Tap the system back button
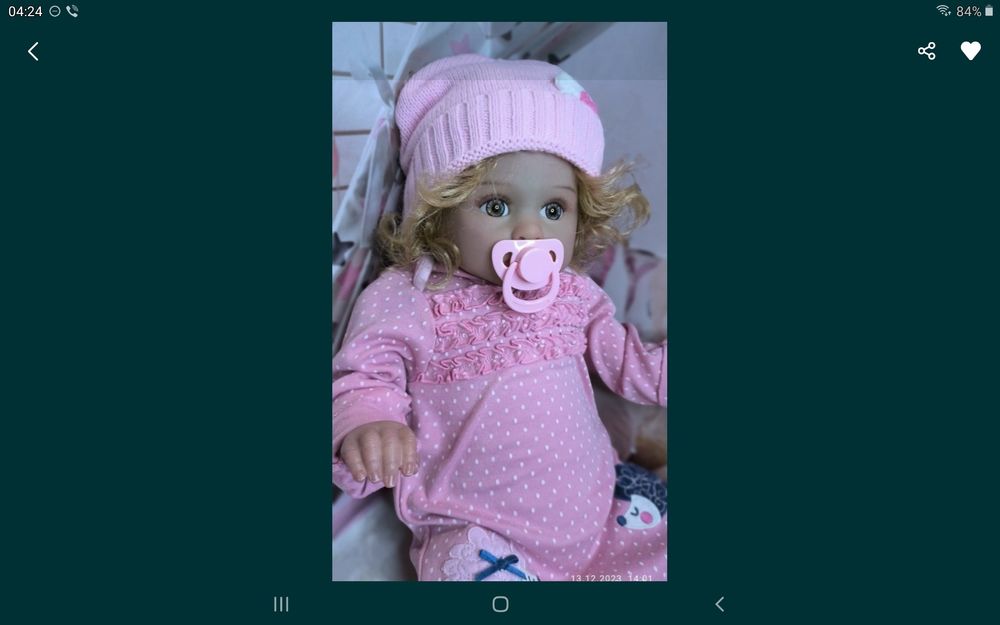1000x625 pixels. coord(719,604)
